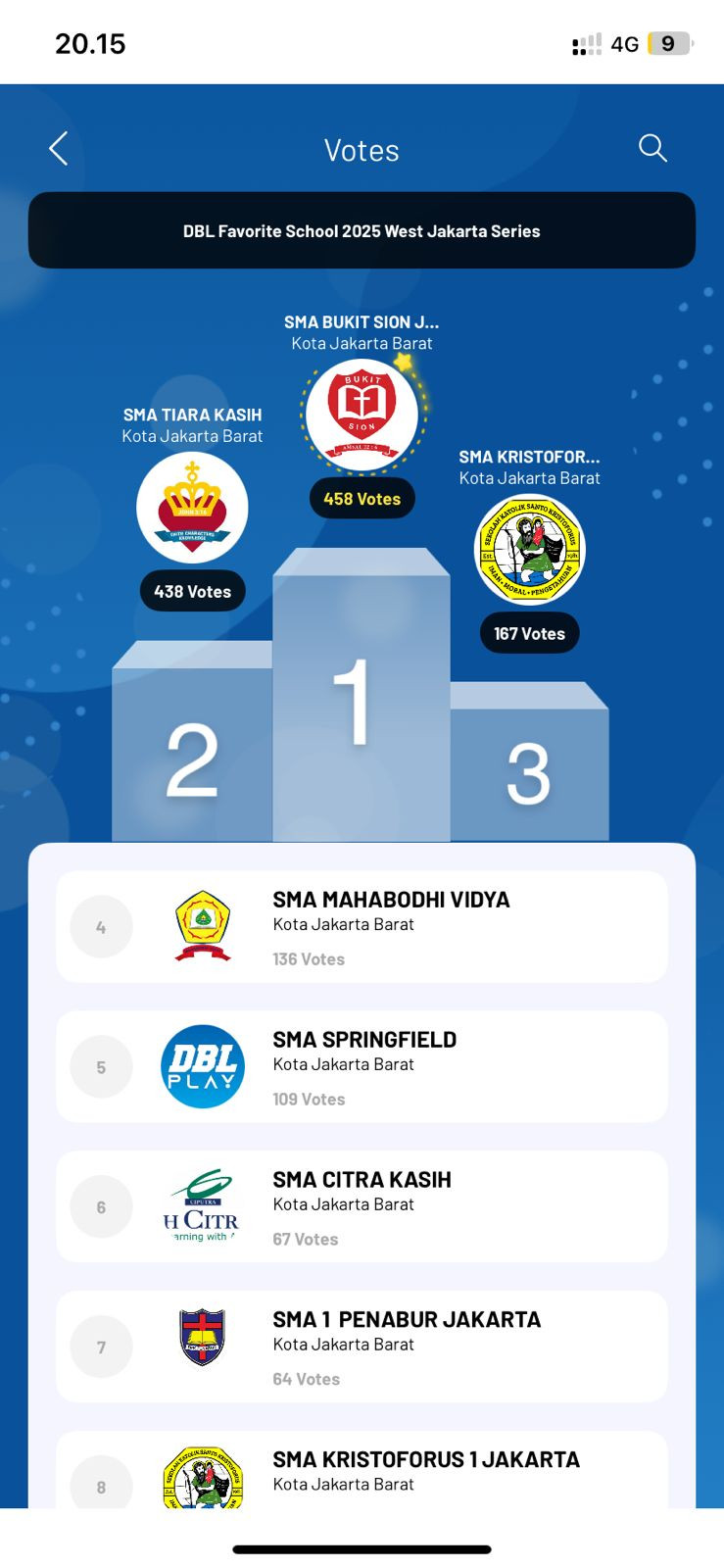The width and height of the screenshot is (724, 1568).
Task: Open the third place SMA Kristoforus podium entry
Action: tap(529, 549)
